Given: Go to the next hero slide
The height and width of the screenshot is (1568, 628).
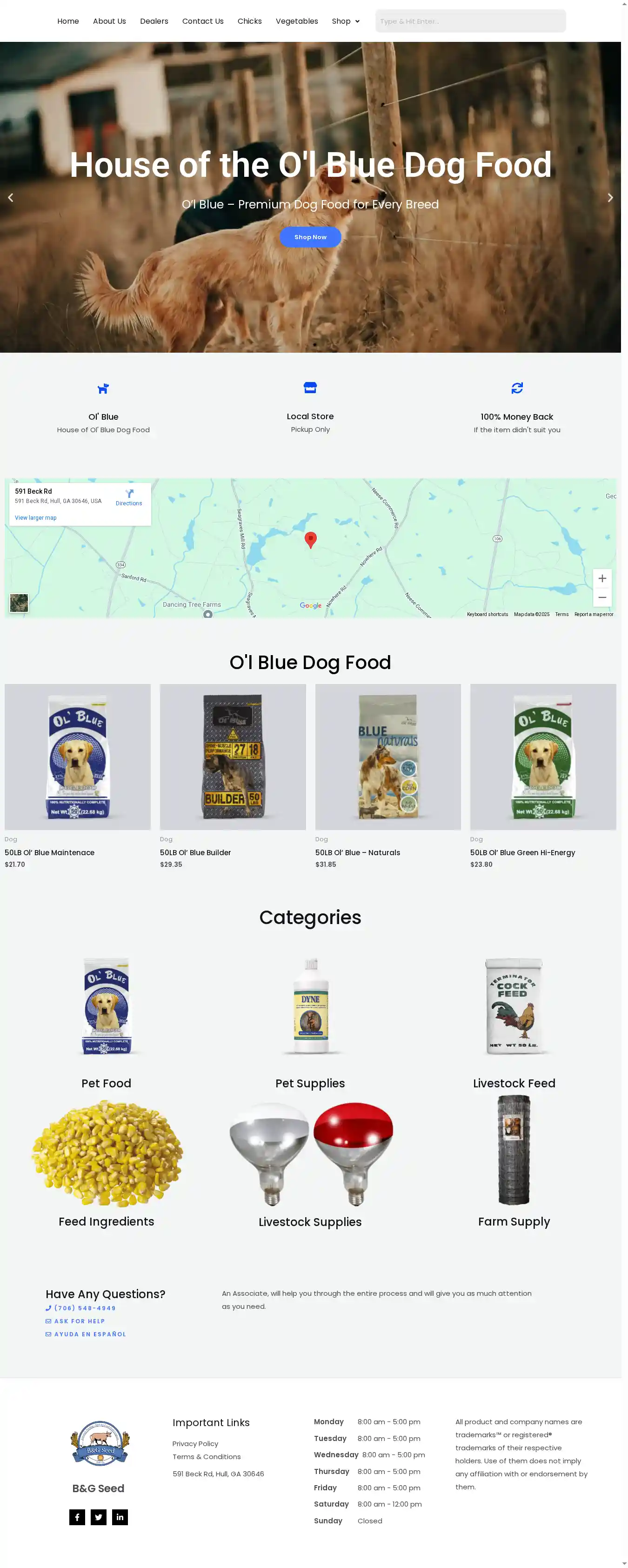Looking at the screenshot, I should click(610, 198).
